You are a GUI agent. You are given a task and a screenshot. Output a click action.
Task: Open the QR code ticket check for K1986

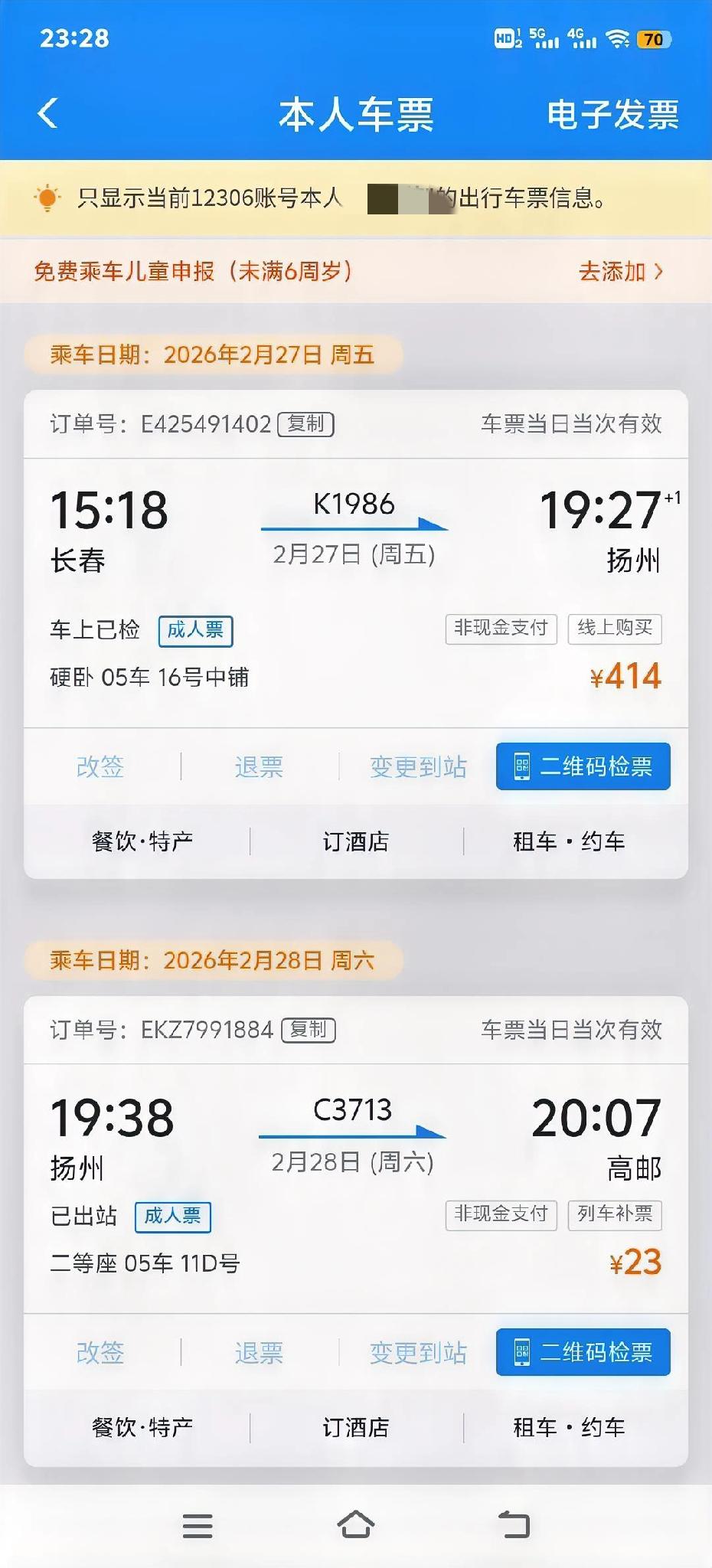[x=583, y=766]
